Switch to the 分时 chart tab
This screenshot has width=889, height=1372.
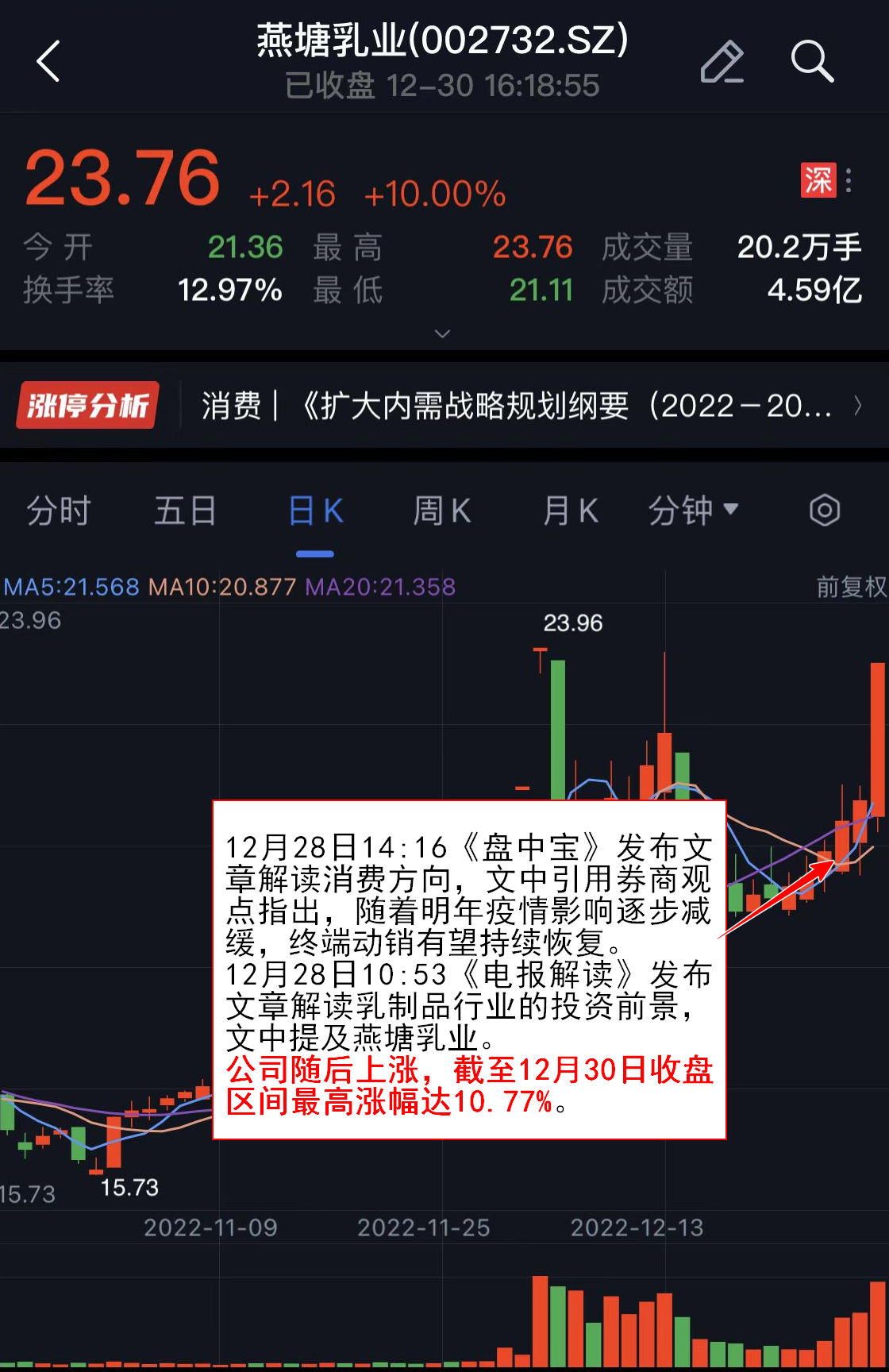point(59,511)
